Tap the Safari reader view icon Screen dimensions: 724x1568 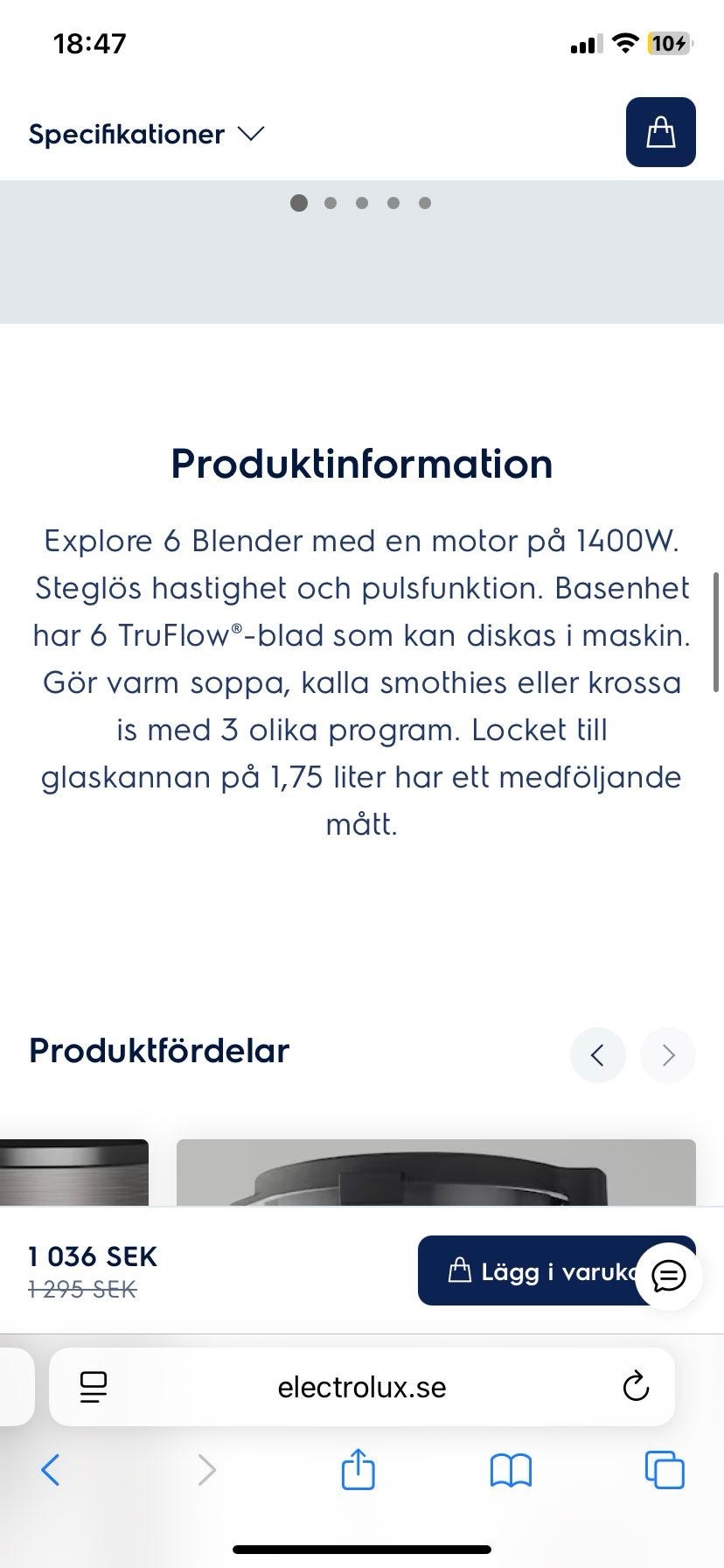[94, 1386]
